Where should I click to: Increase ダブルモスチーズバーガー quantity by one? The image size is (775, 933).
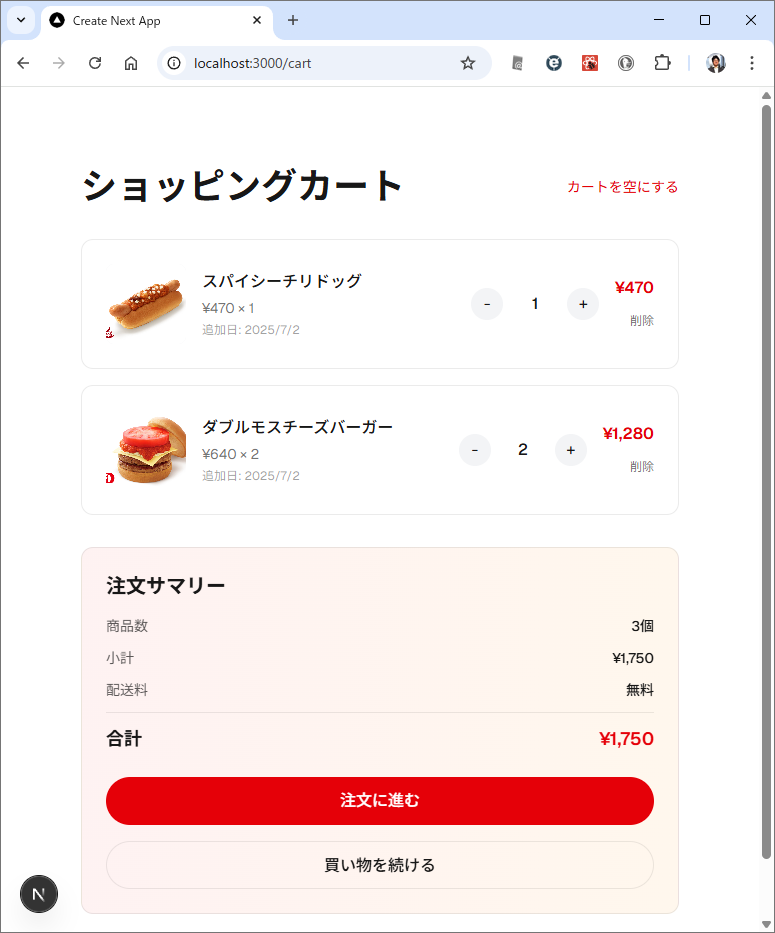[x=571, y=450]
